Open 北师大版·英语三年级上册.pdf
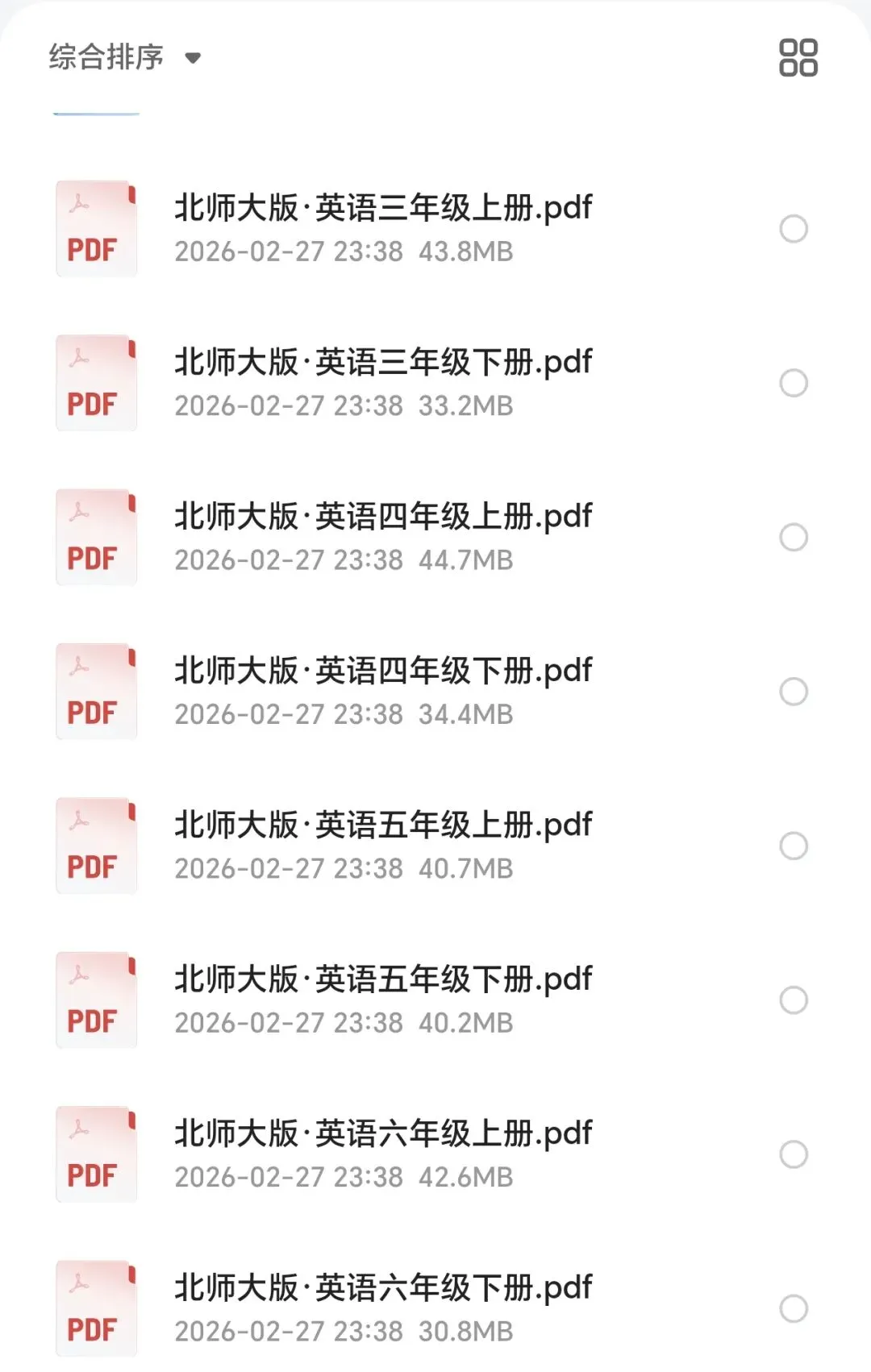The image size is (871, 1372). click(383, 209)
